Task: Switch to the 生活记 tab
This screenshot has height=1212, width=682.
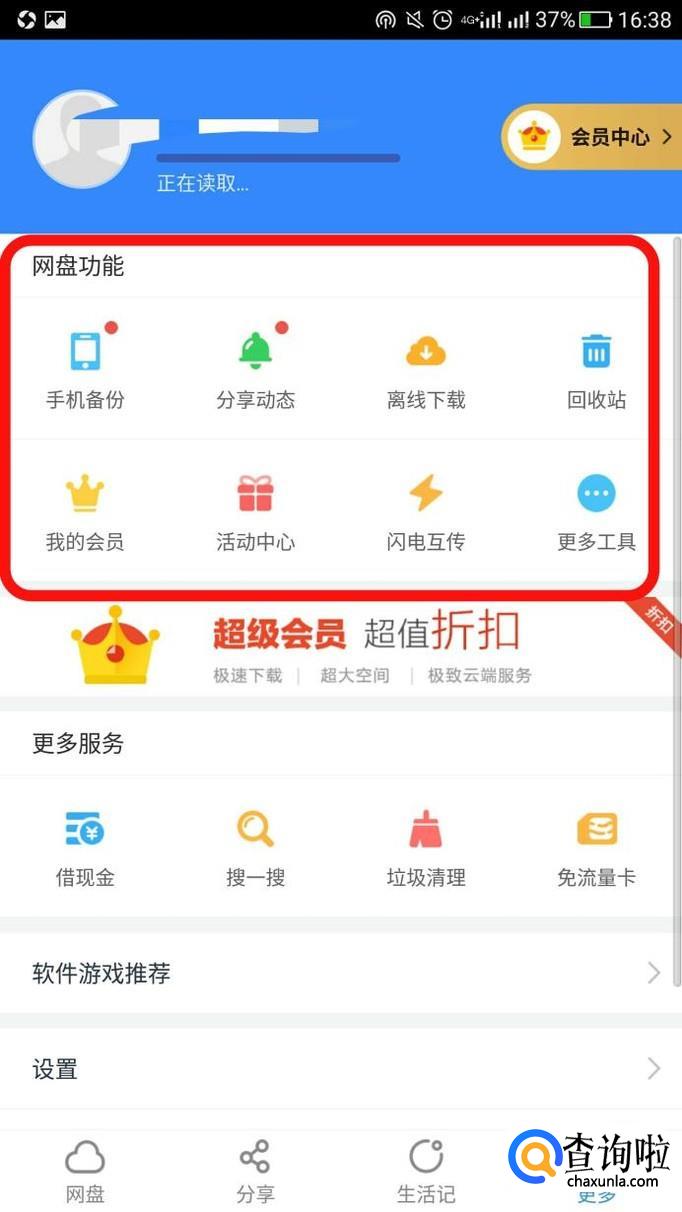Action: coord(426,1172)
